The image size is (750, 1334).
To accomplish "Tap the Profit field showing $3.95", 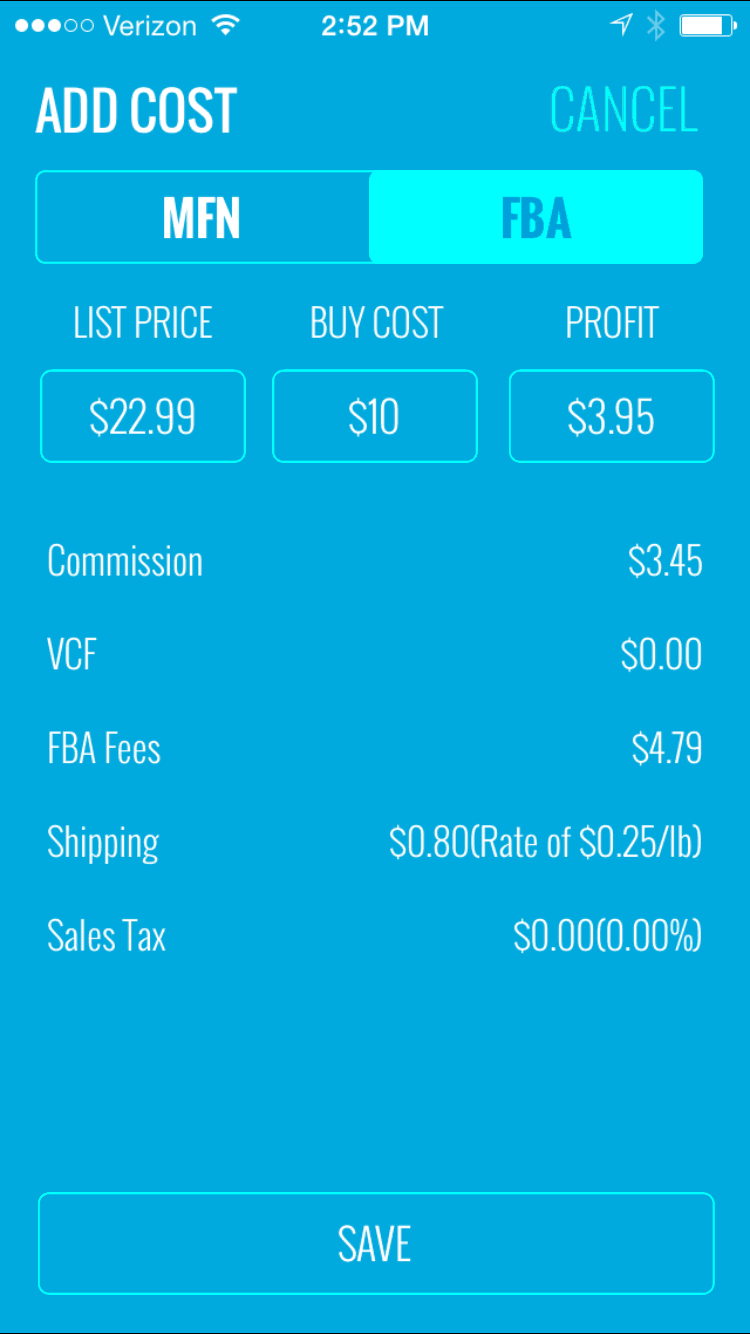I will pyautogui.click(x=611, y=416).
